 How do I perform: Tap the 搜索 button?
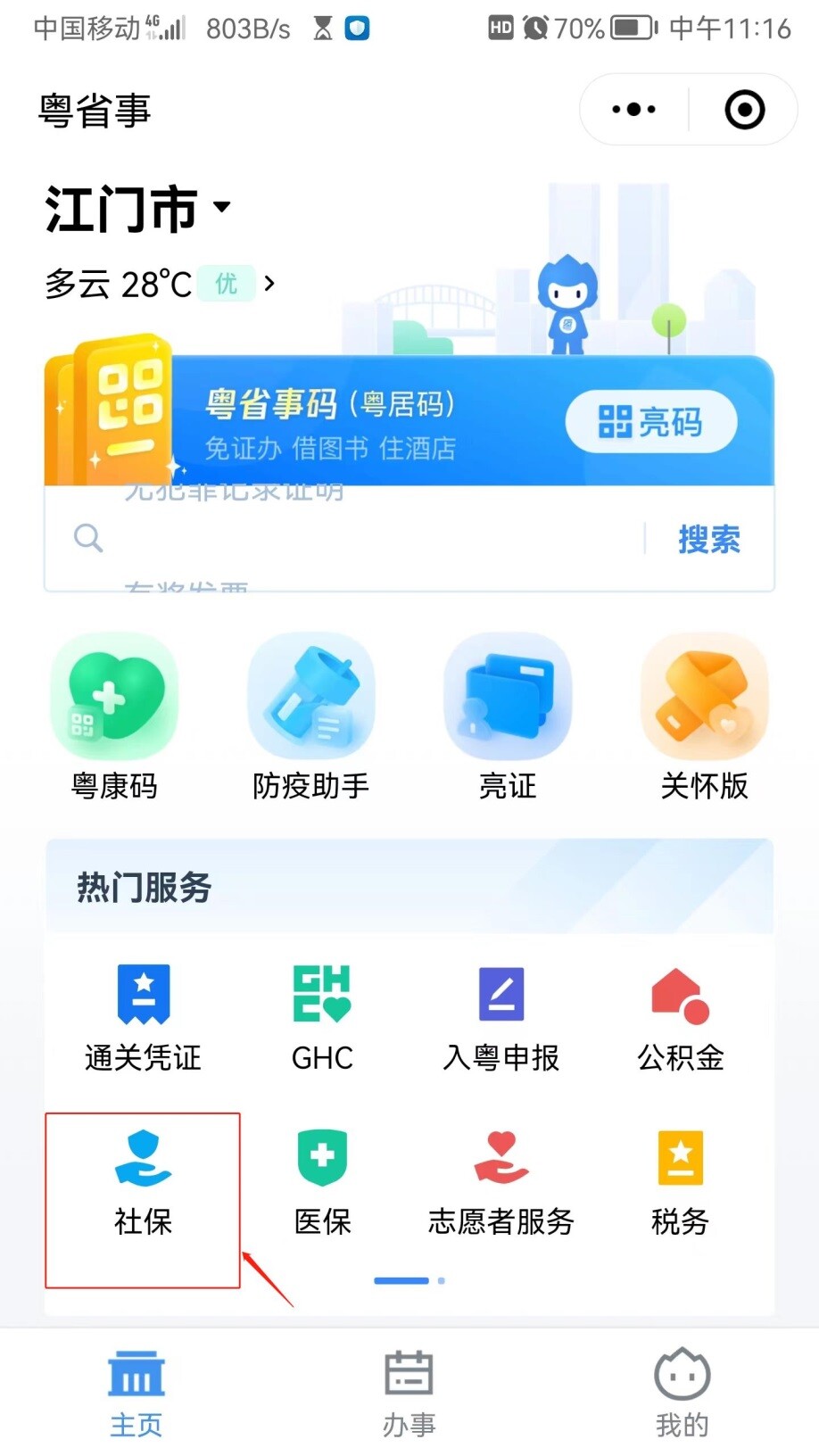click(709, 539)
